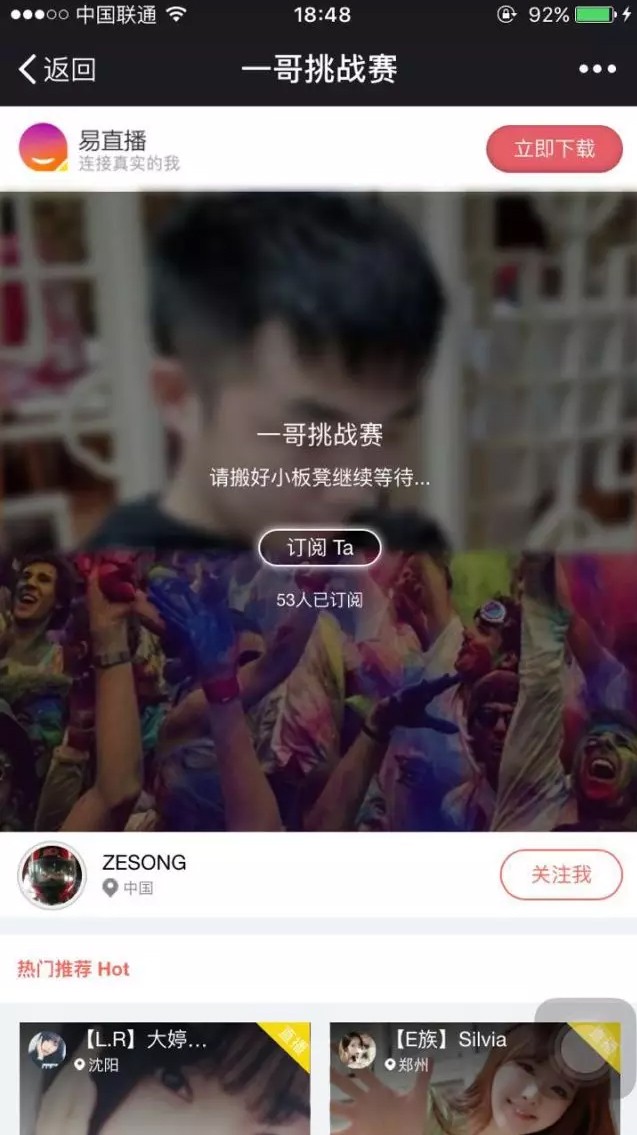Tap 立即下载 to download the app
Viewport: 637px width, 1135px height.
pyautogui.click(x=554, y=150)
